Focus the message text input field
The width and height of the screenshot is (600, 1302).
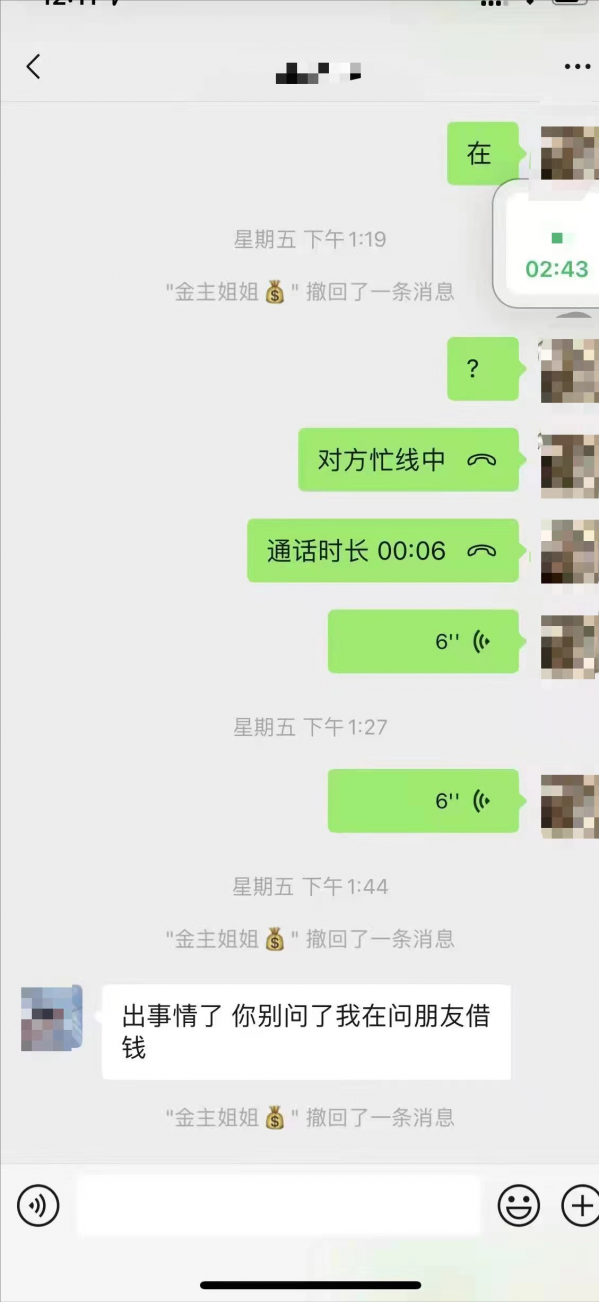click(278, 1206)
